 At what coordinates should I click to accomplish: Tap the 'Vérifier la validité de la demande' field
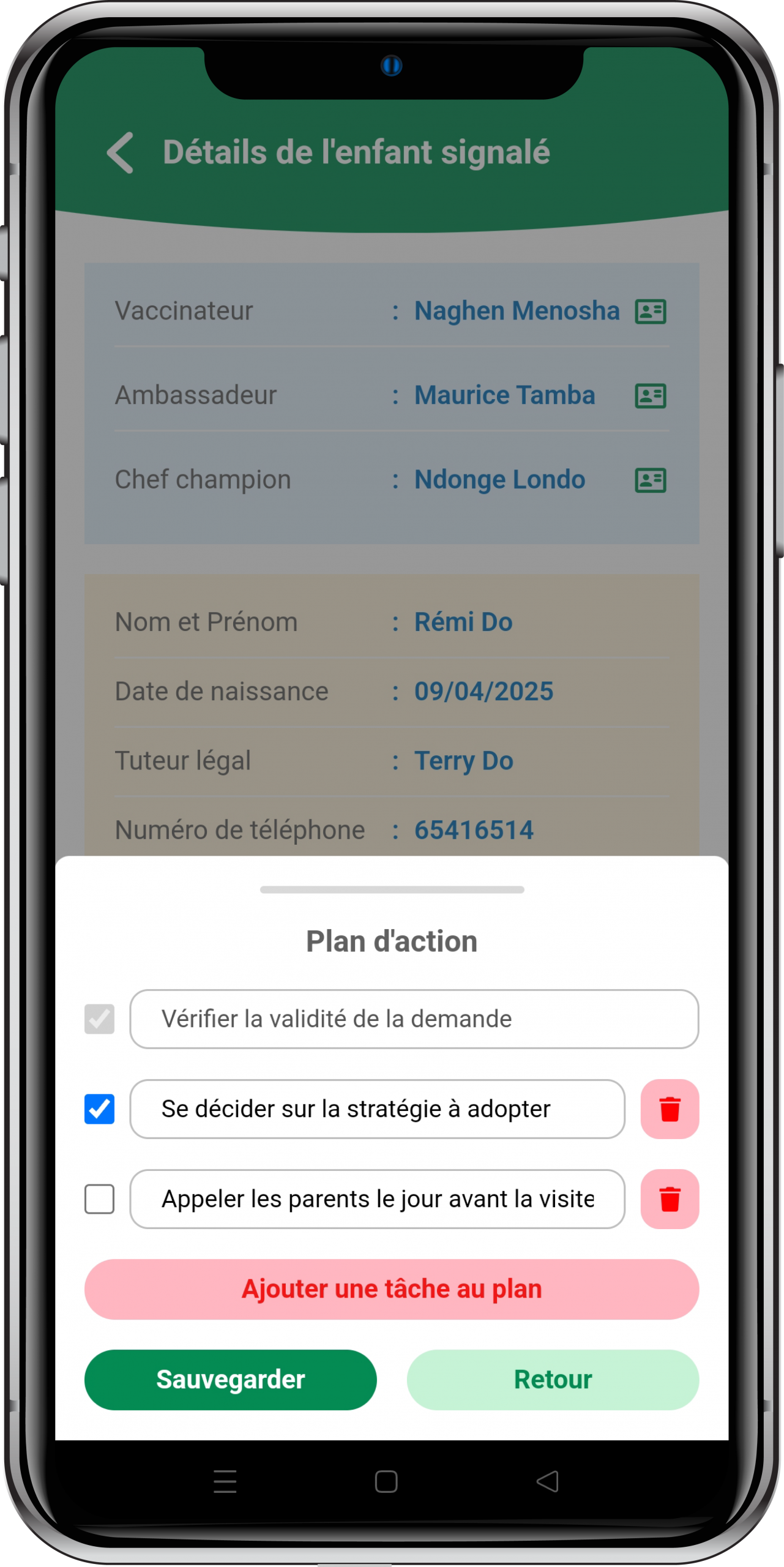[414, 1019]
